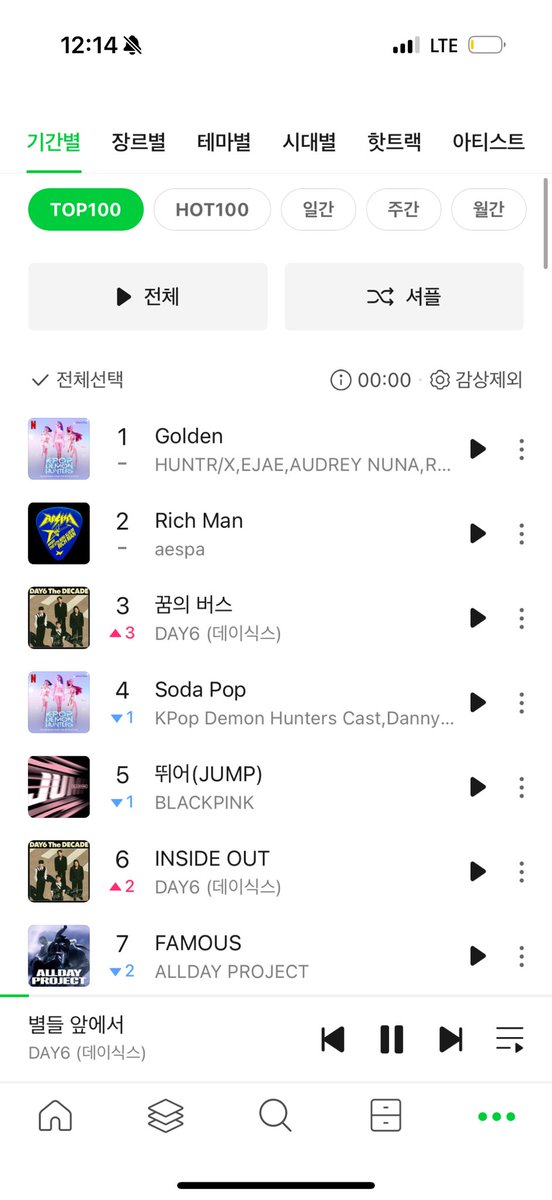Open more options for Rich Man
The width and height of the screenshot is (552, 1200).
pyautogui.click(x=521, y=534)
